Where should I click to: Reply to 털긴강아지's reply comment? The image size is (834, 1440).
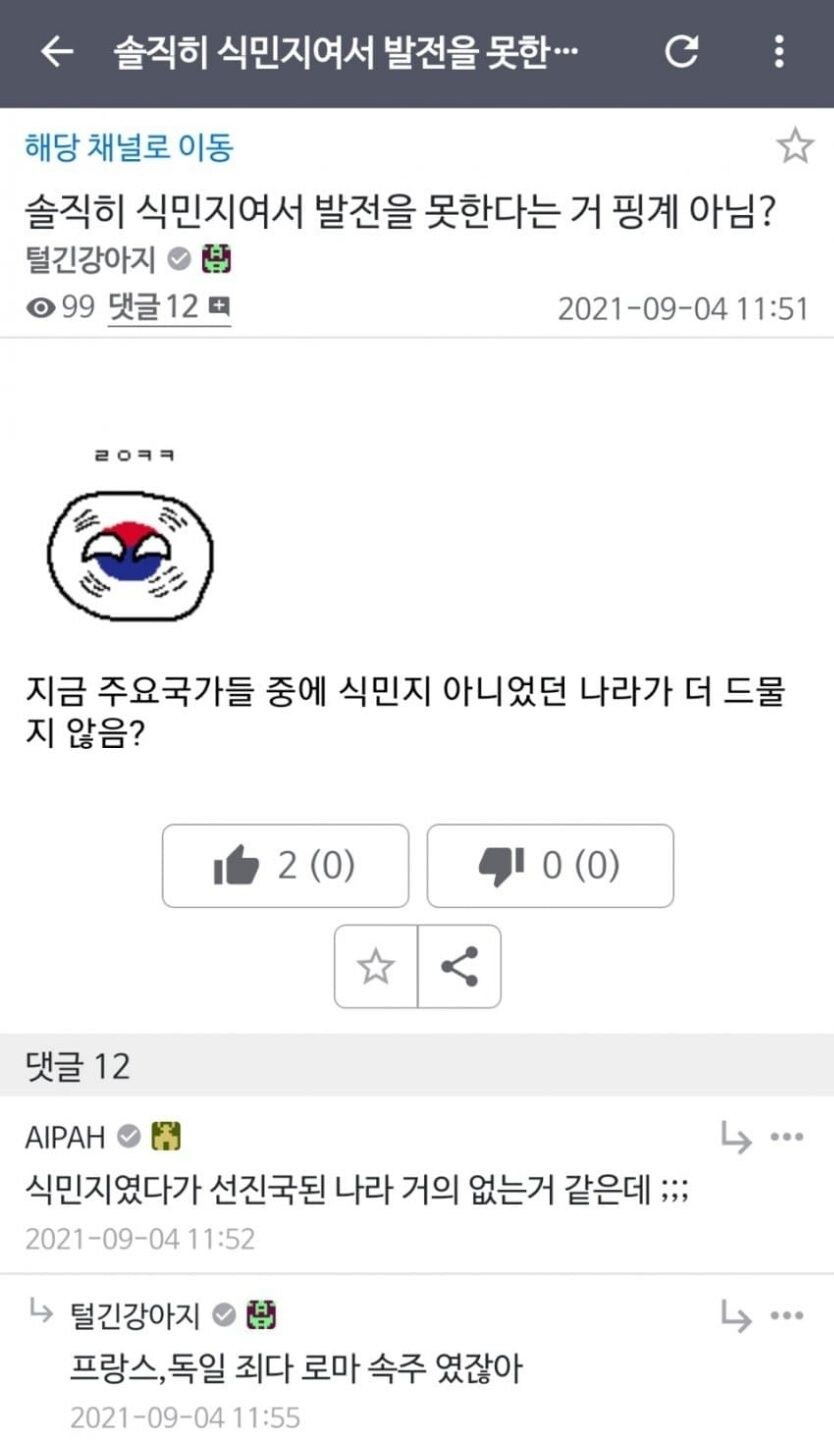tap(736, 1316)
